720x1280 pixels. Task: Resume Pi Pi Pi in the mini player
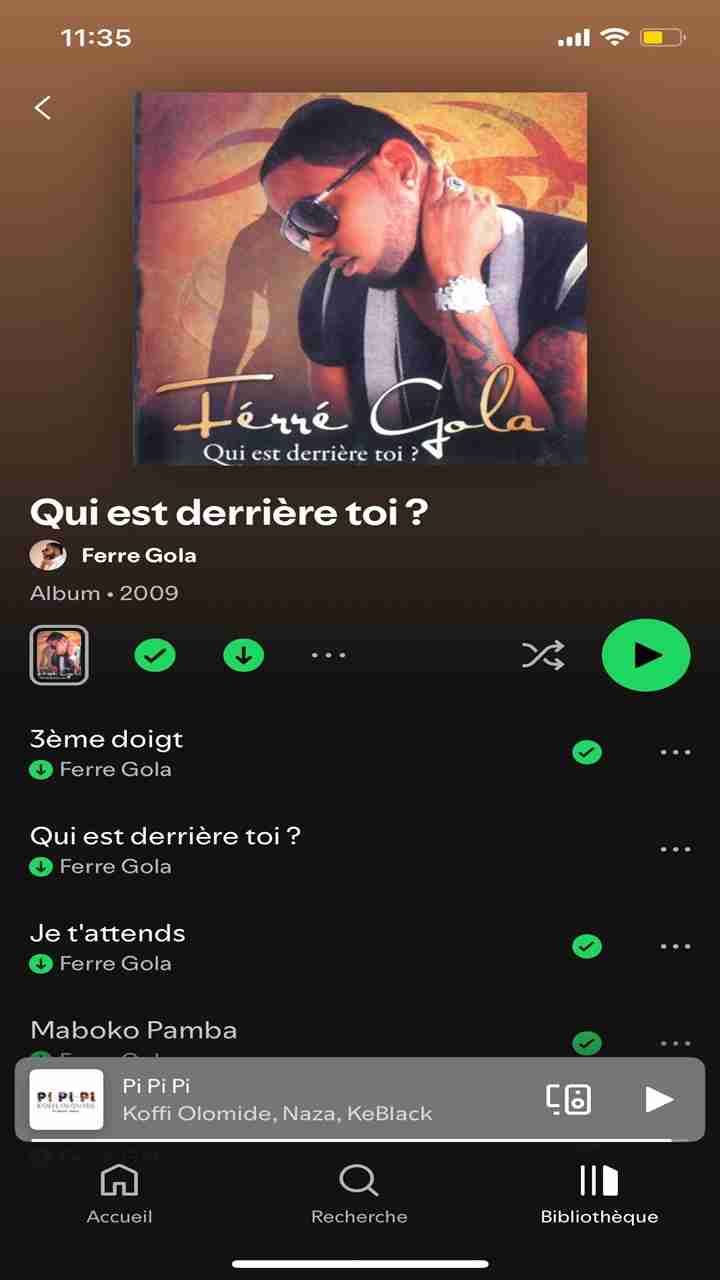point(659,1099)
